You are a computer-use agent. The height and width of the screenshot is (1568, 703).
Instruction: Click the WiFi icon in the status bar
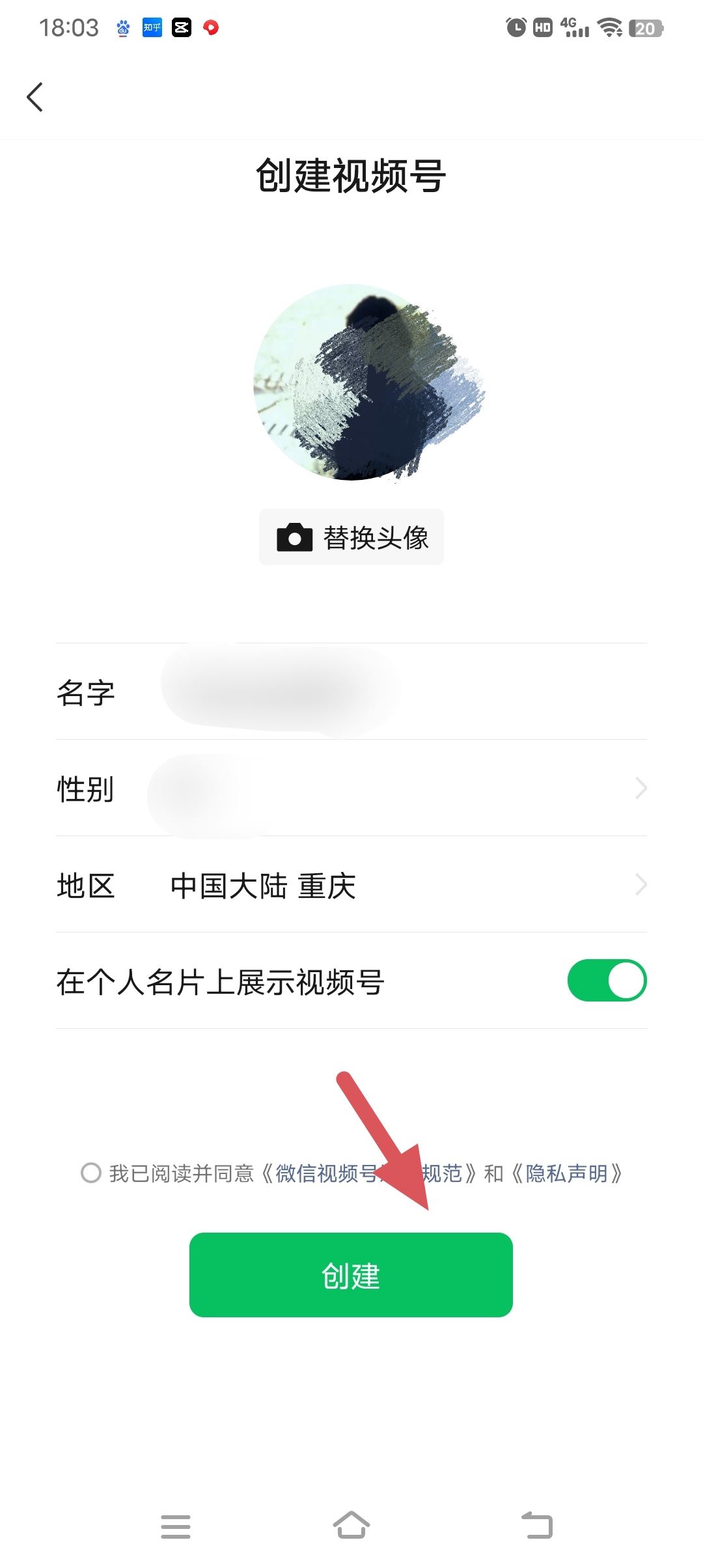(x=609, y=29)
